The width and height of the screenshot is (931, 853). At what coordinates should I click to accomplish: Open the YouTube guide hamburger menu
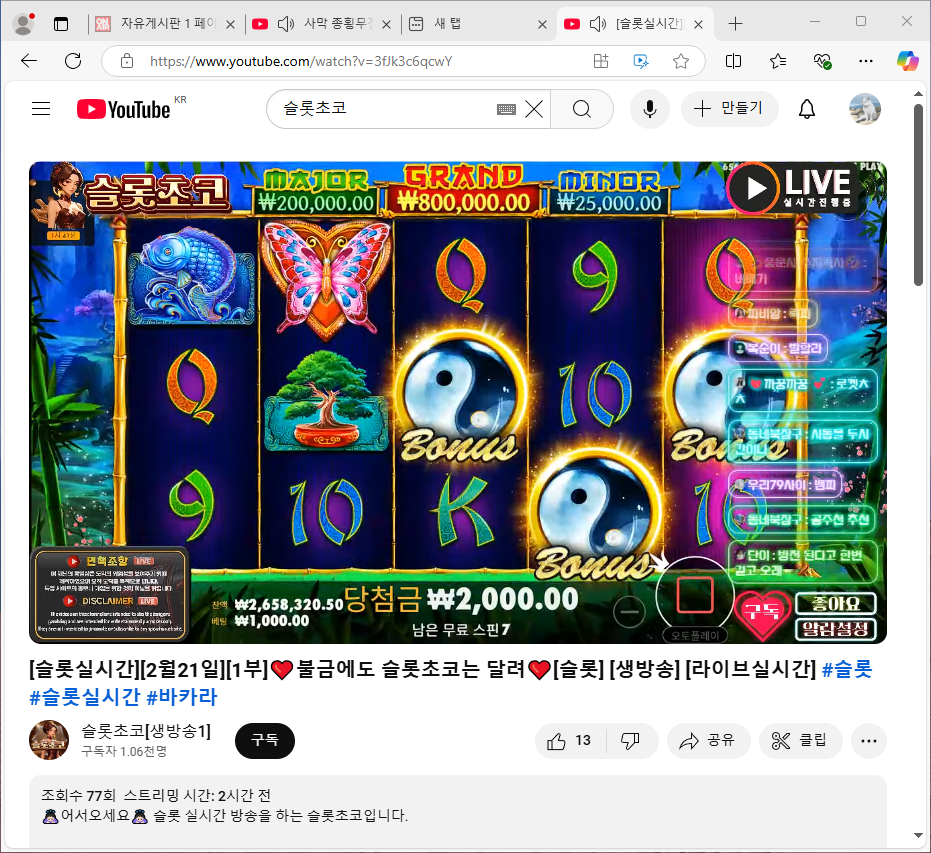pos(41,109)
